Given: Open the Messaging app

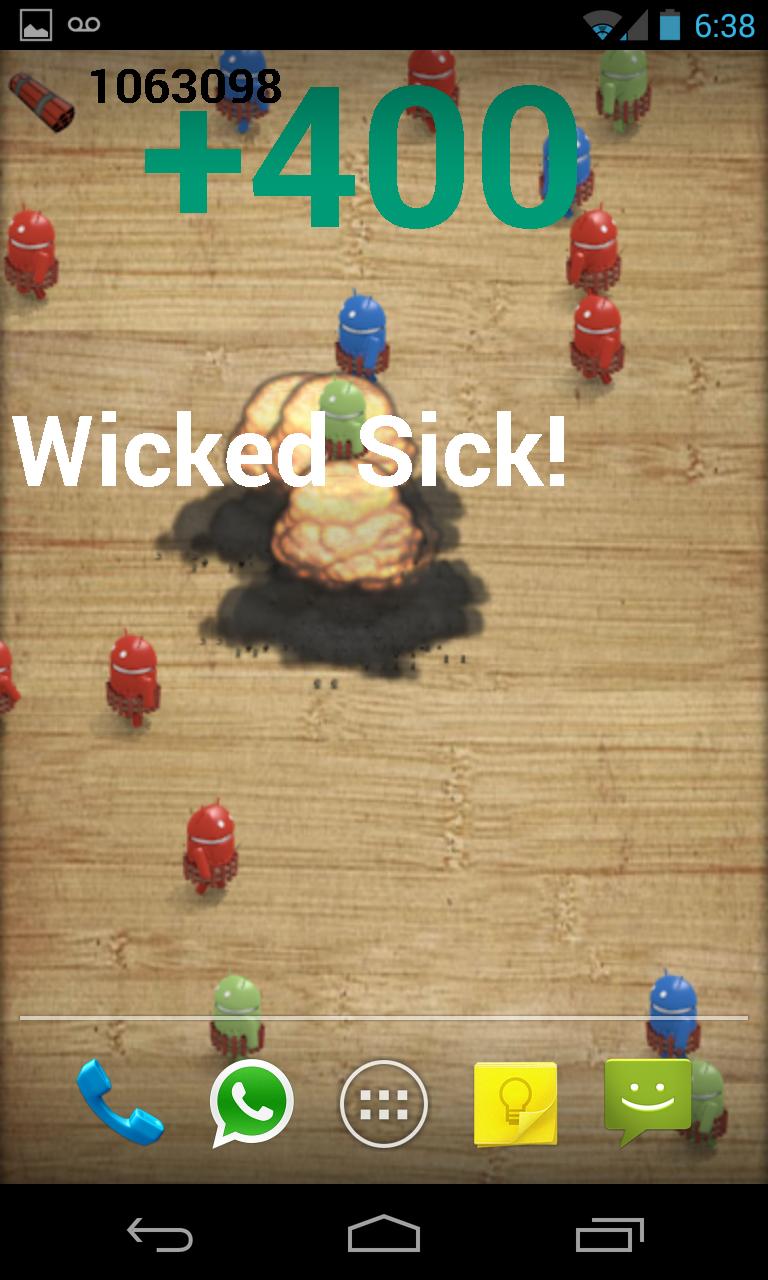Looking at the screenshot, I should tap(647, 1100).
